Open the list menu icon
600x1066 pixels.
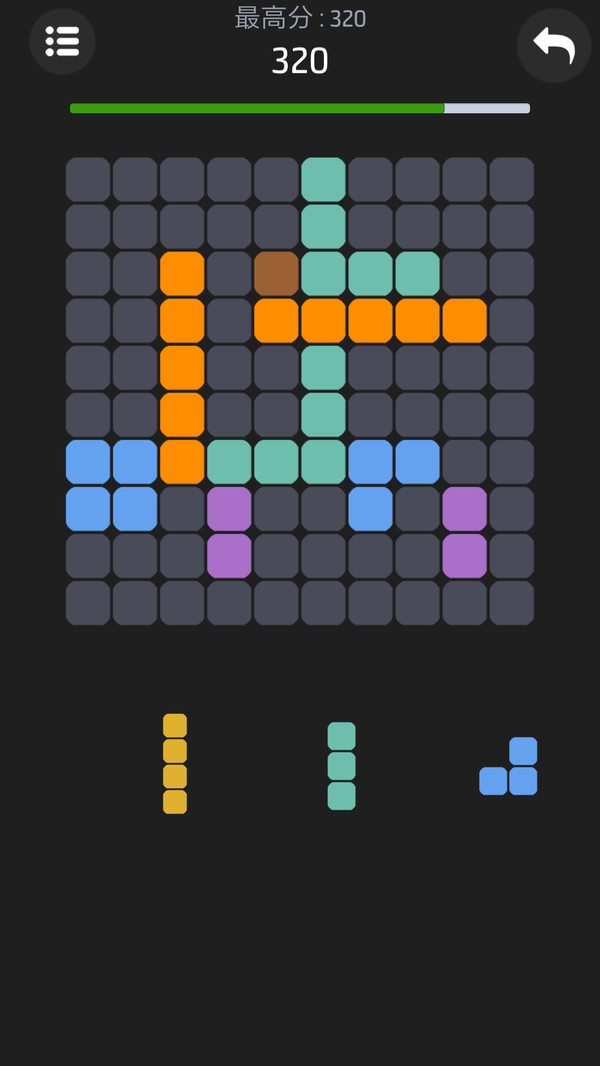point(62,41)
